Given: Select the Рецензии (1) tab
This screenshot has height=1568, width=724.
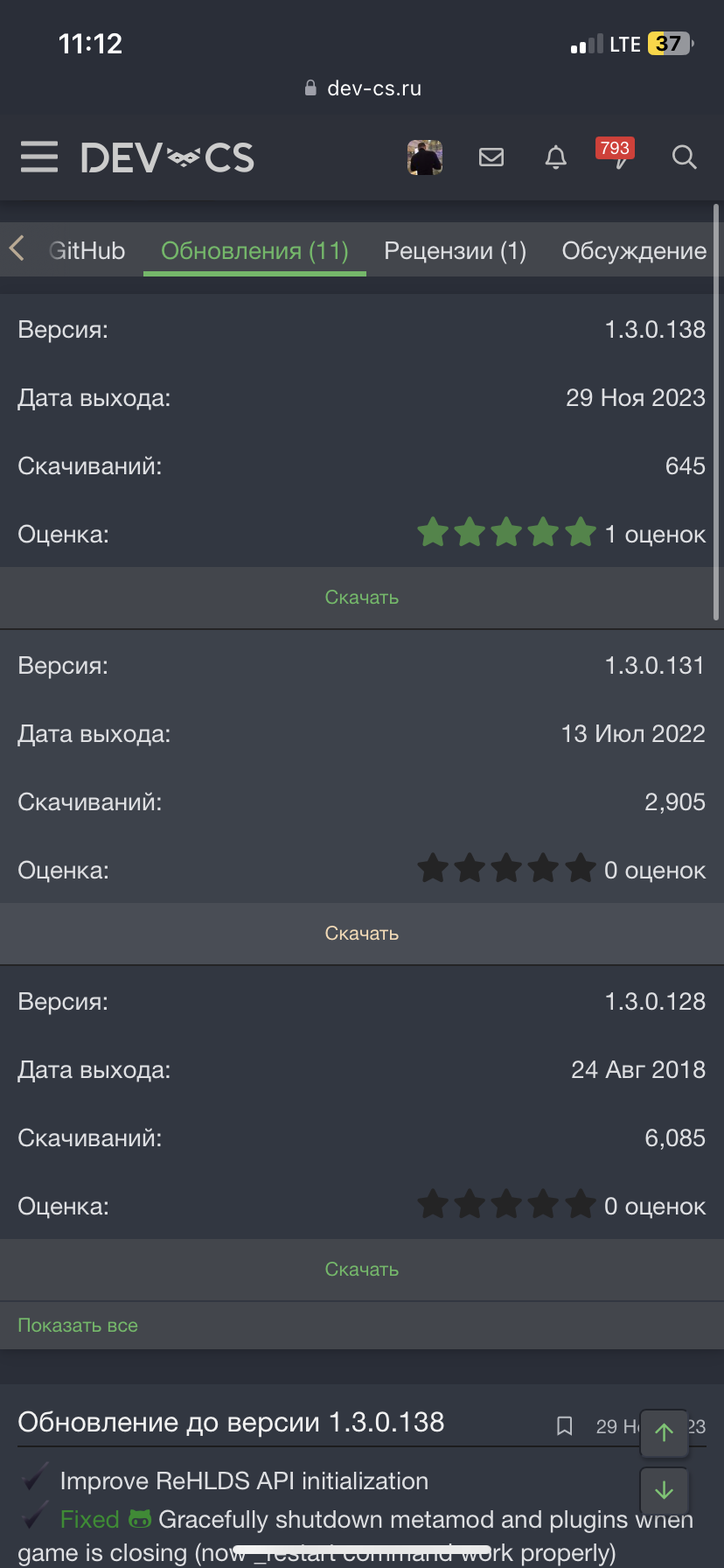Looking at the screenshot, I should (456, 251).
